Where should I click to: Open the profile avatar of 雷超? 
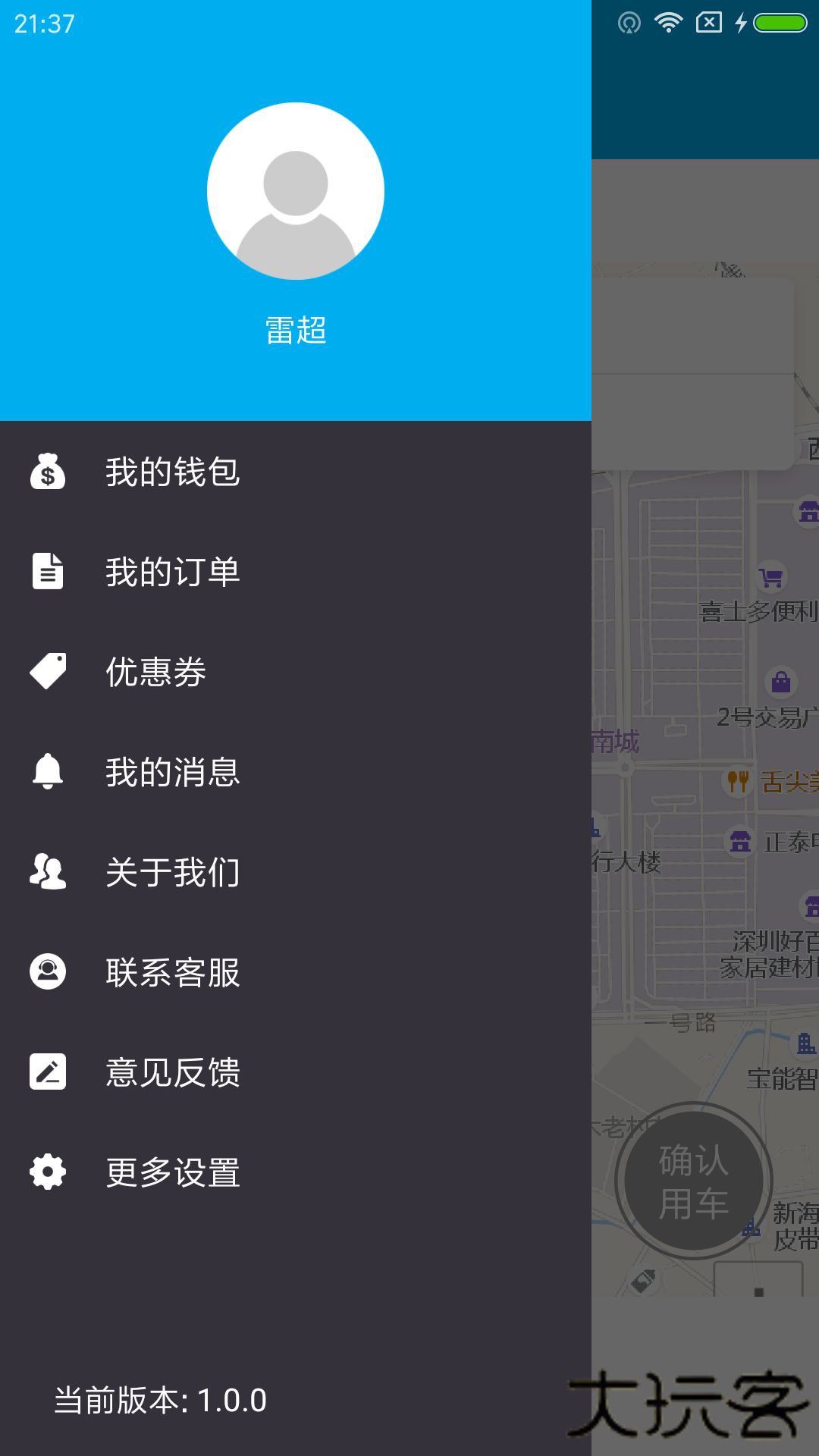click(295, 191)
